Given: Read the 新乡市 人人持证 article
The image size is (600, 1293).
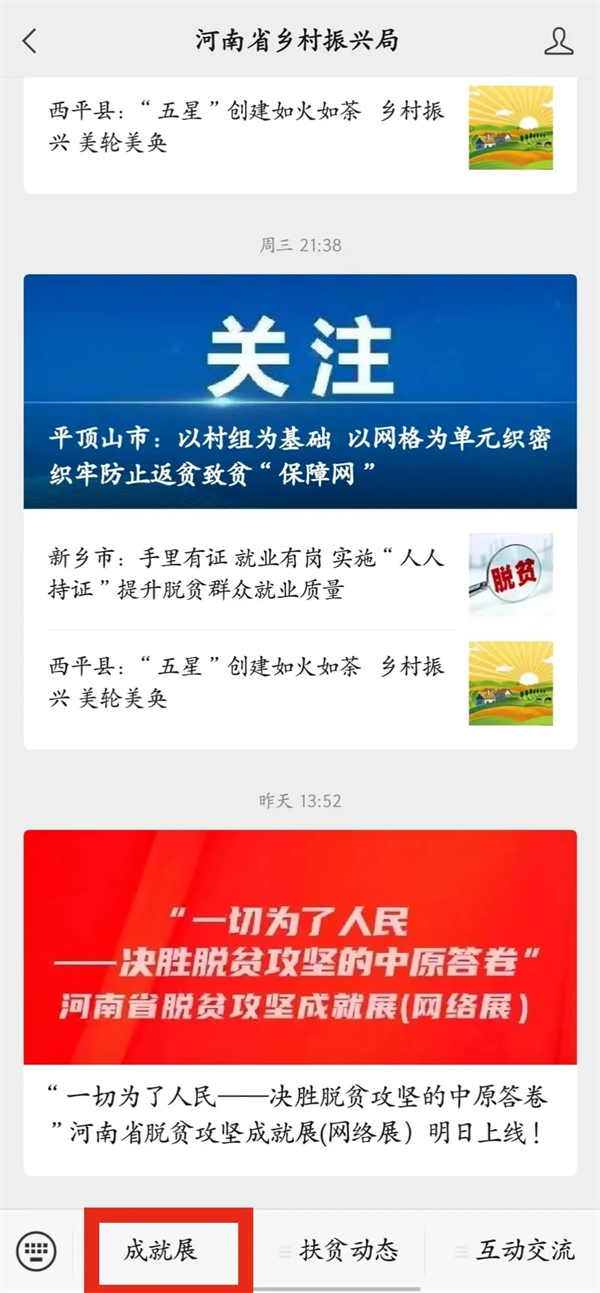Looking at the screenshot, I should click(x=300, y=574).
